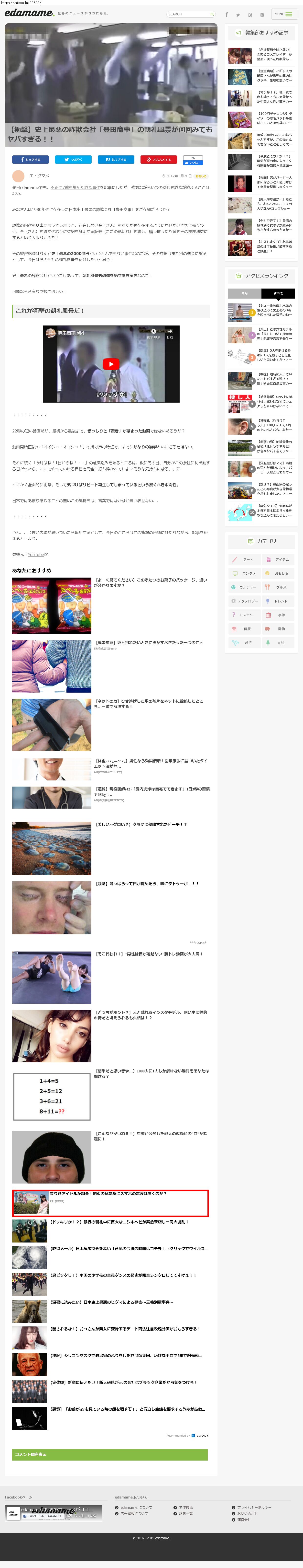The height and width of the screenshot is (1568, 303).
Task: Open the YouTube reference link
Action: pos(36,555)
